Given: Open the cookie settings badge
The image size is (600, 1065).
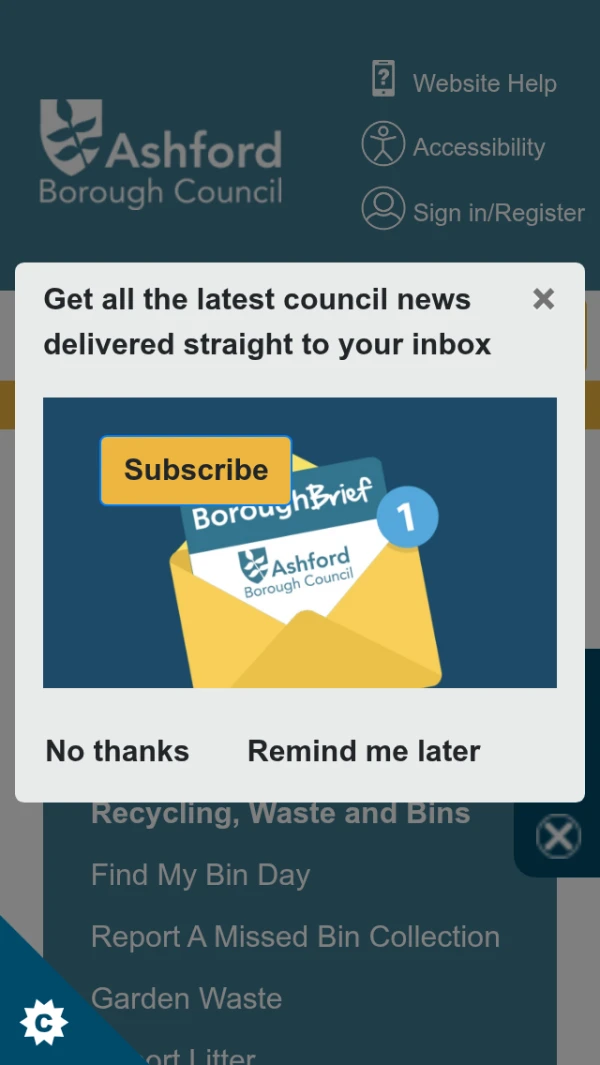Looking at the screenshot, I should click(43, 1022).
